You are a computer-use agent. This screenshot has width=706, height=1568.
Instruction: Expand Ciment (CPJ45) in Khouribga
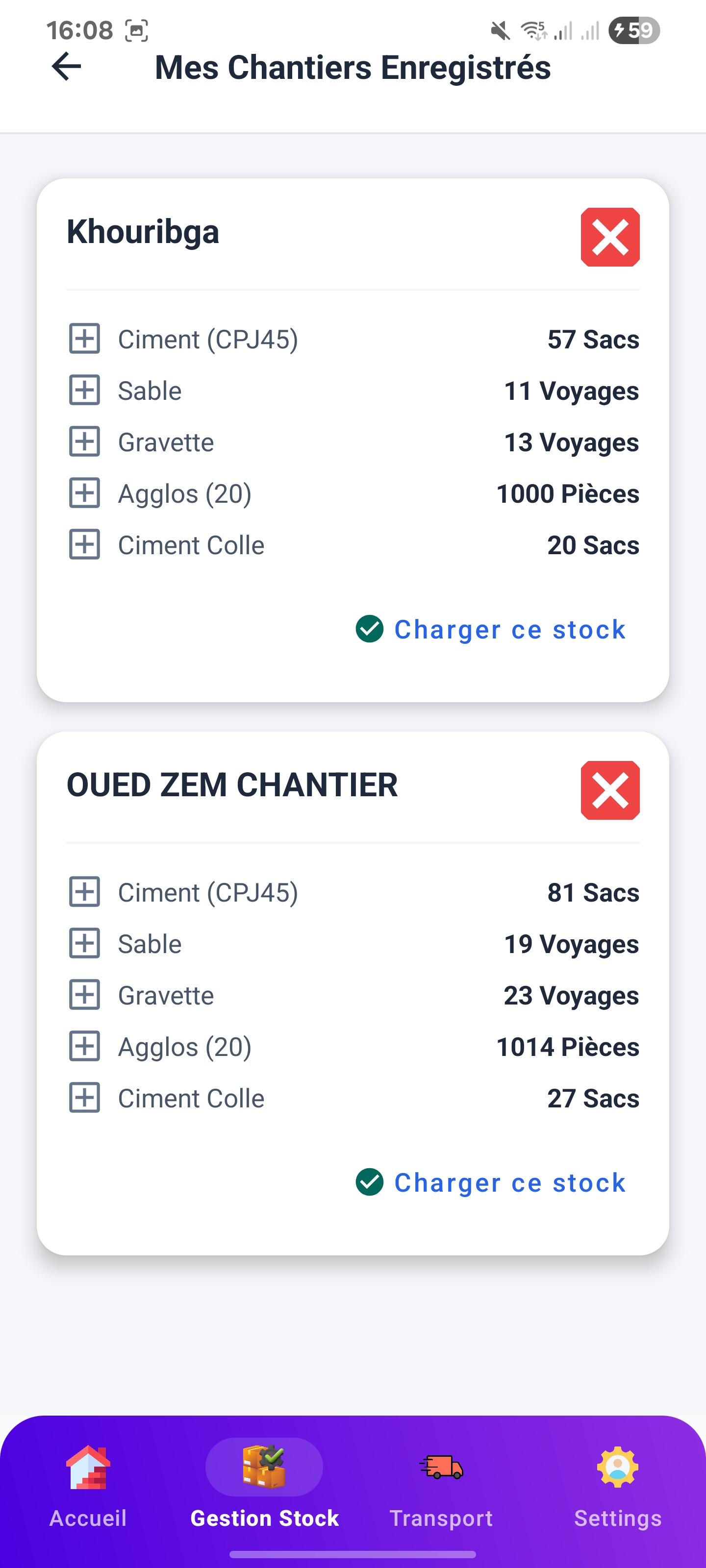click(x=85, y=339)
